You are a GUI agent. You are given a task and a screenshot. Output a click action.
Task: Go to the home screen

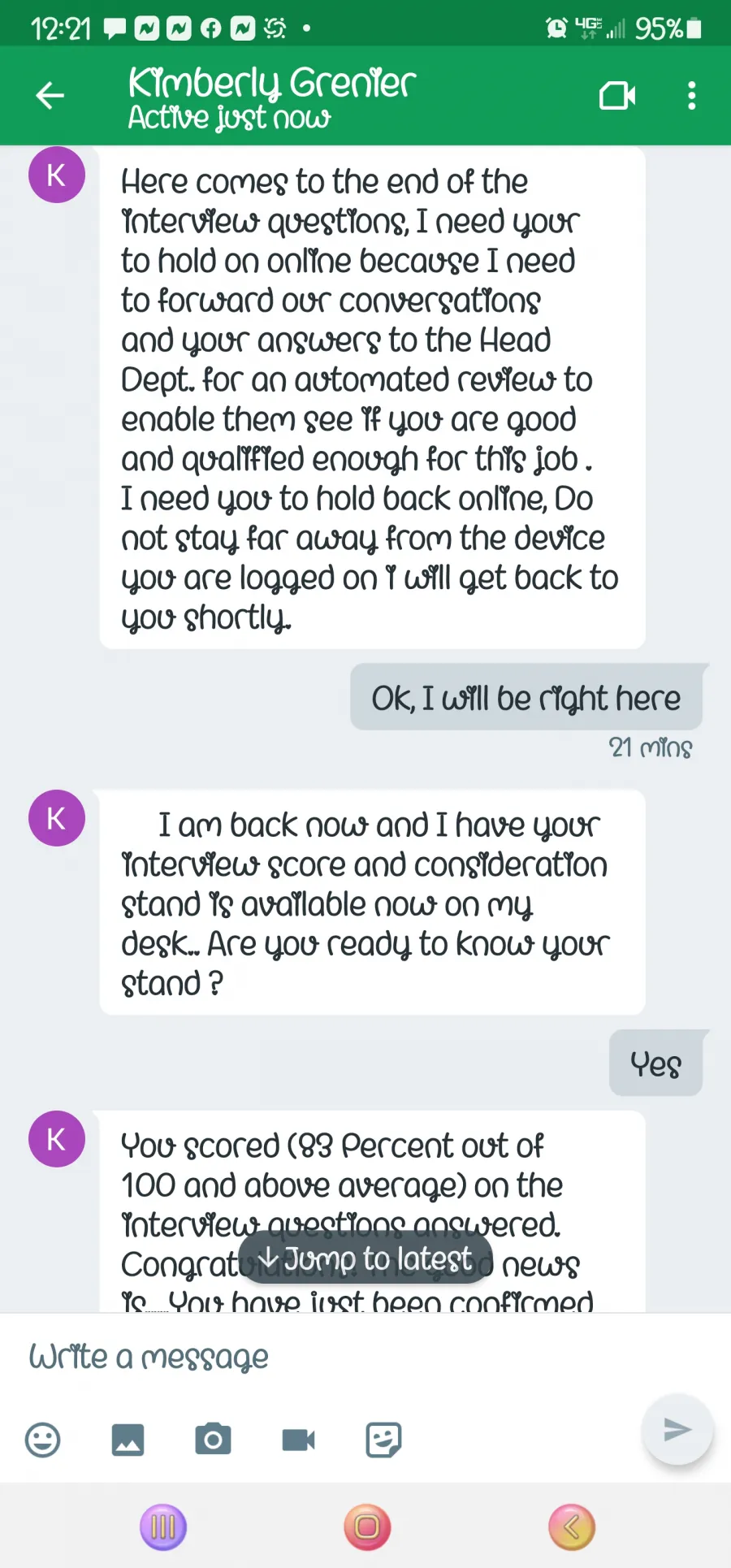[367, 1527]
